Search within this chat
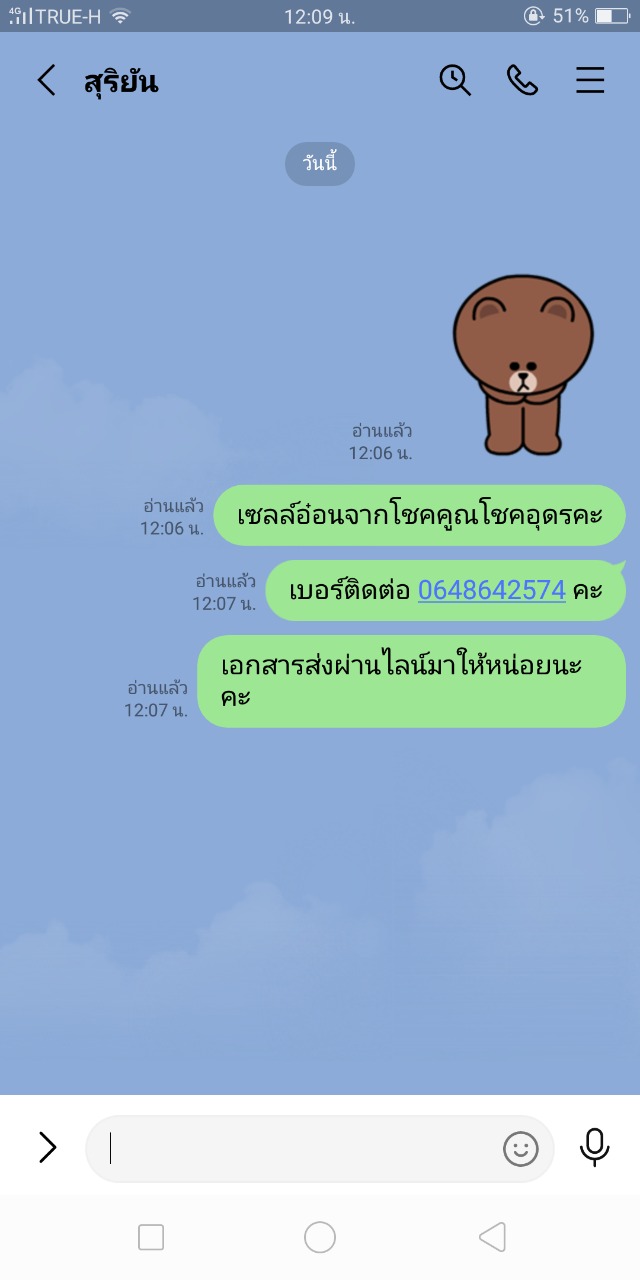The width and height of the screenshot is (640, 1280). click(x=455, y=80)
